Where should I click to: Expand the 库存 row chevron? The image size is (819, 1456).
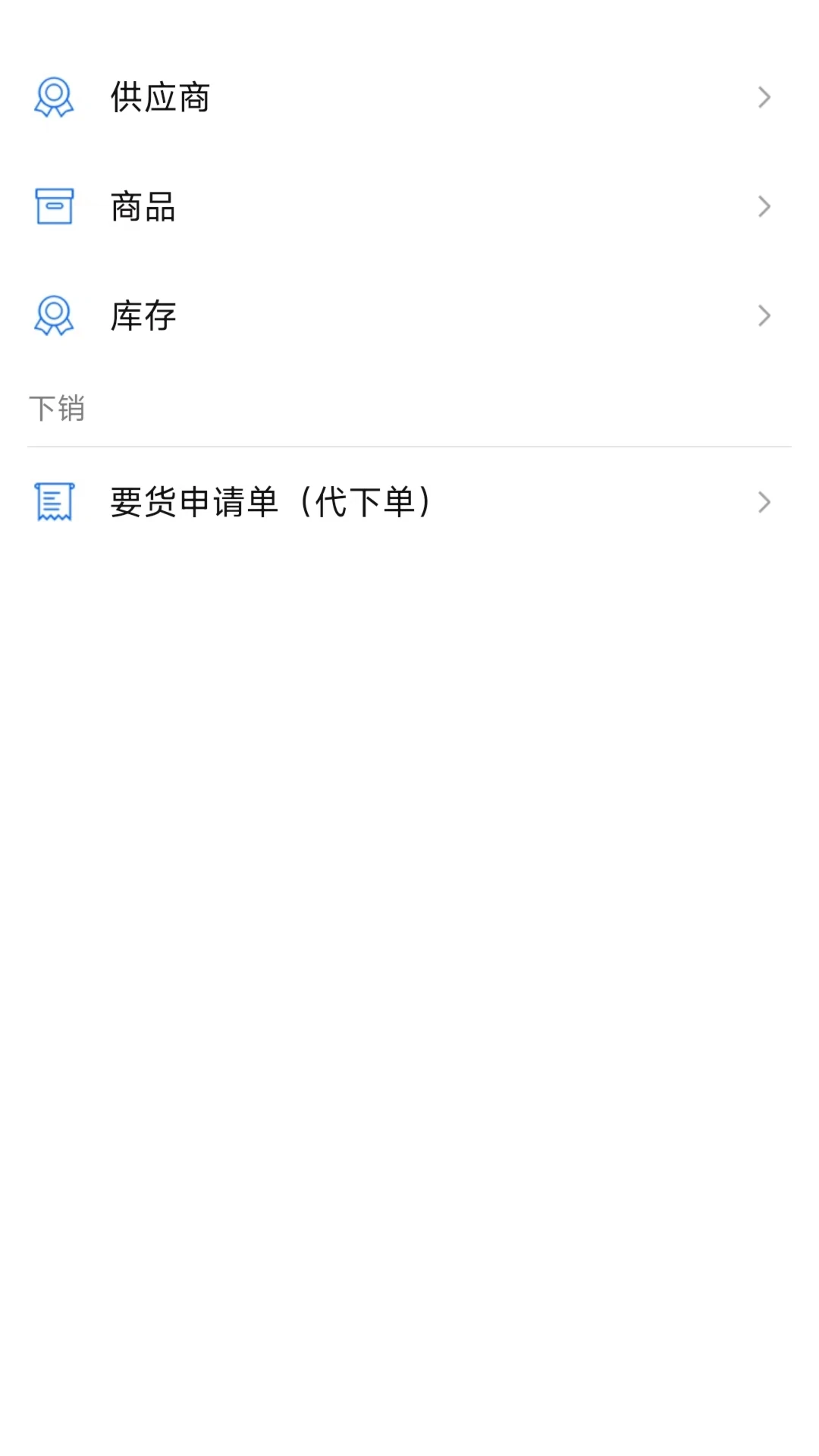click(x=764, y=315)
